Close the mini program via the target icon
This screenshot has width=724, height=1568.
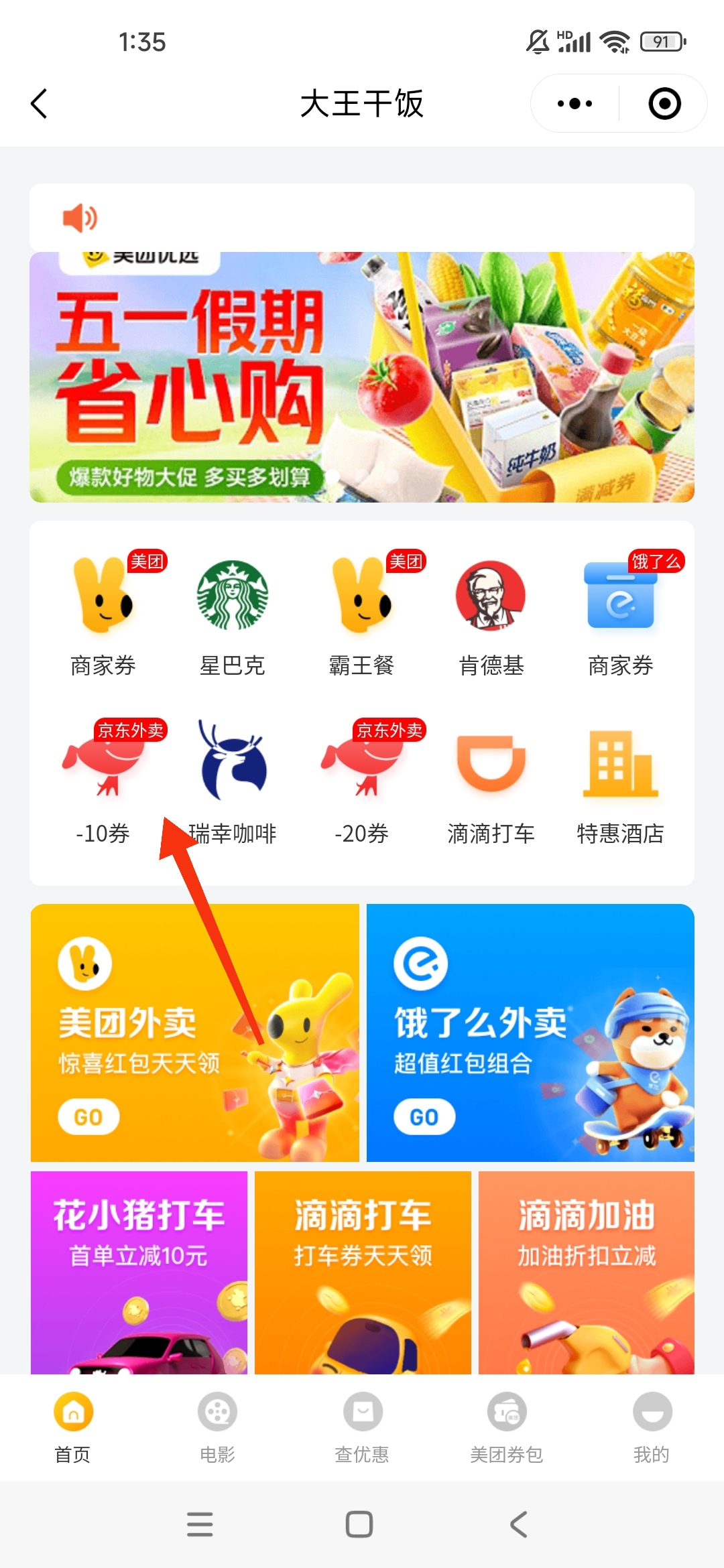click(664, 104)
